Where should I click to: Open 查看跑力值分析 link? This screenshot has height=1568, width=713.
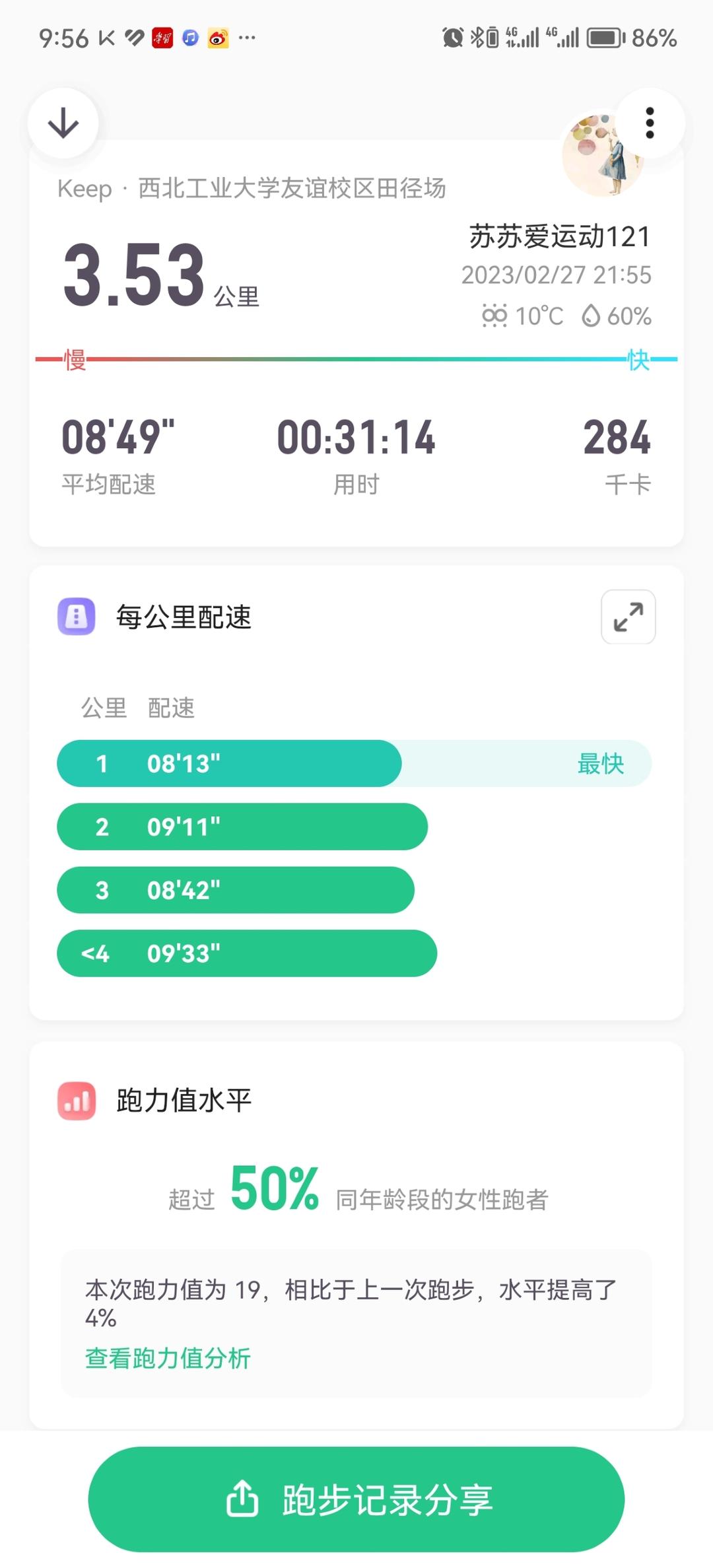[x=168, y=1358]
